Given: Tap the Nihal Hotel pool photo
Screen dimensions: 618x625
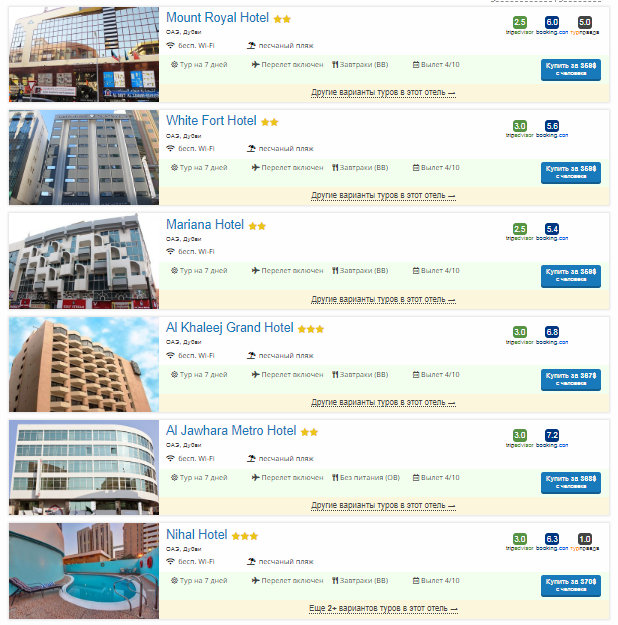Looking at the screenshot, I should coord(84,570).
